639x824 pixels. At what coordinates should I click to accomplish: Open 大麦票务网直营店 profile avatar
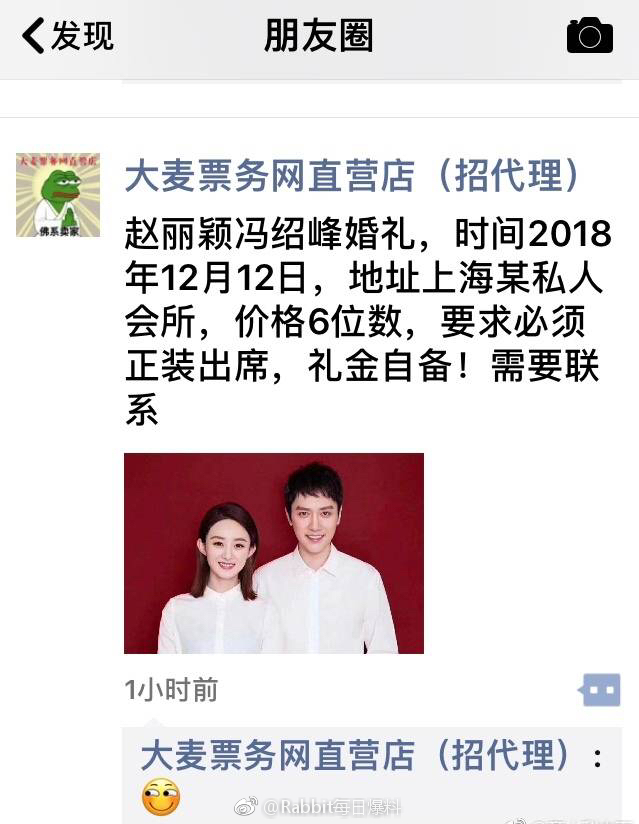[58, 195]
